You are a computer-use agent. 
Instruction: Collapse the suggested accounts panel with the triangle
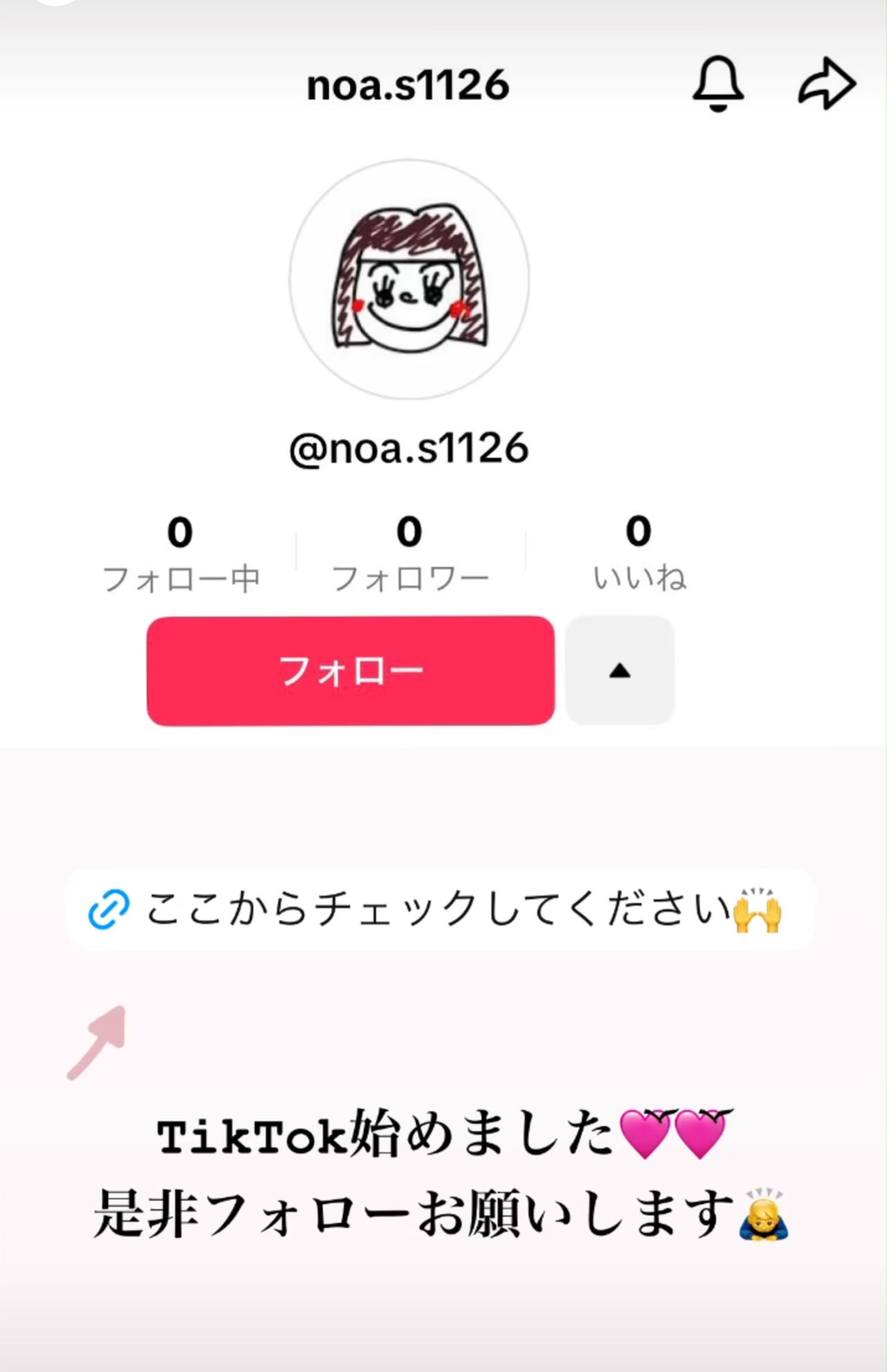tap(620, 669)
